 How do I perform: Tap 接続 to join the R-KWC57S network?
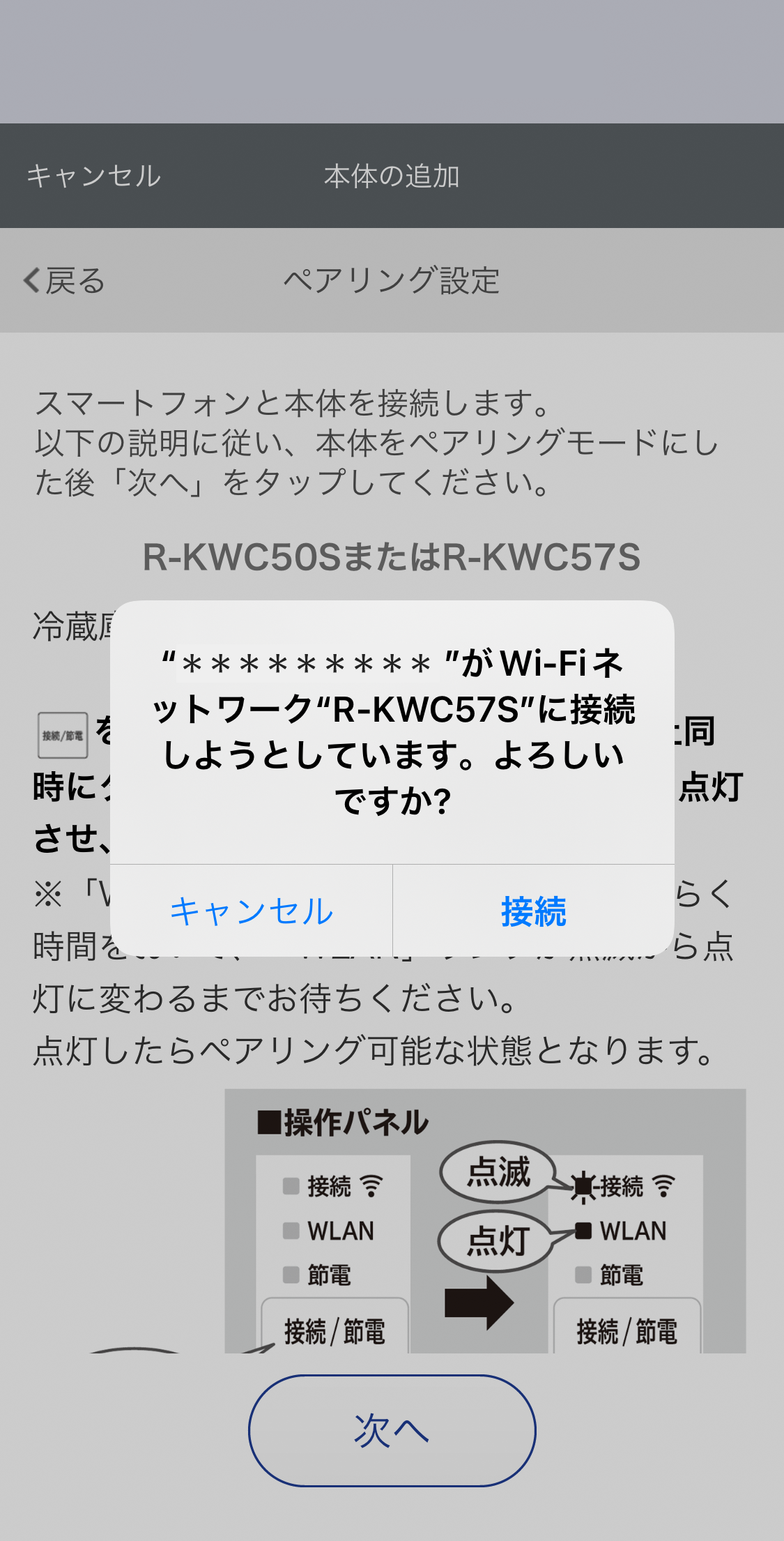tap(533, 911)
